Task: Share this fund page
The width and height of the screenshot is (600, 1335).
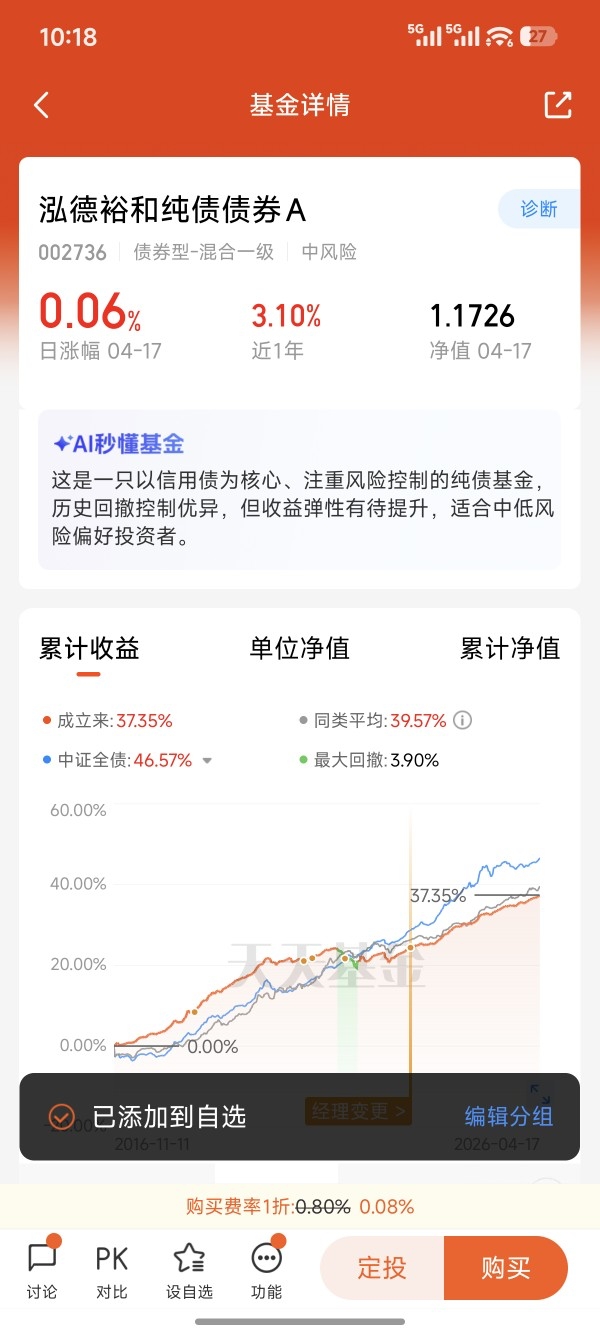Action: point(558,105)
